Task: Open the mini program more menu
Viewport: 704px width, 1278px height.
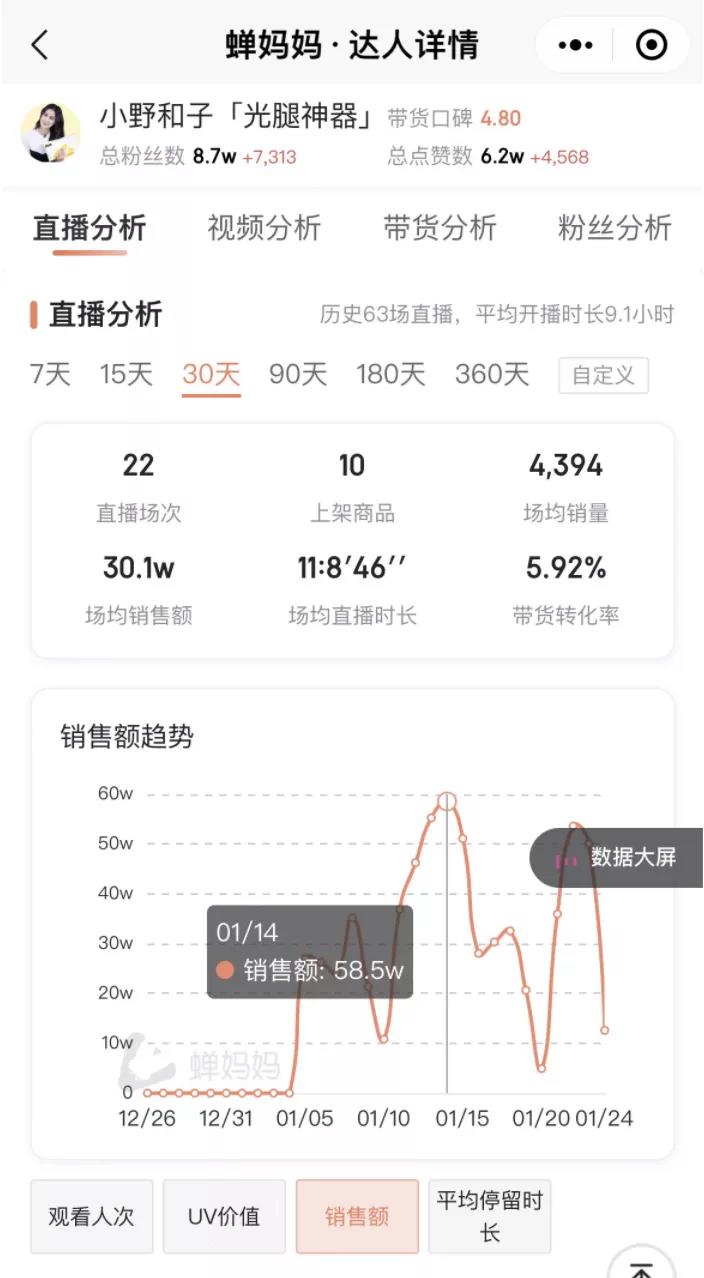Action: [x=576, y=45]
